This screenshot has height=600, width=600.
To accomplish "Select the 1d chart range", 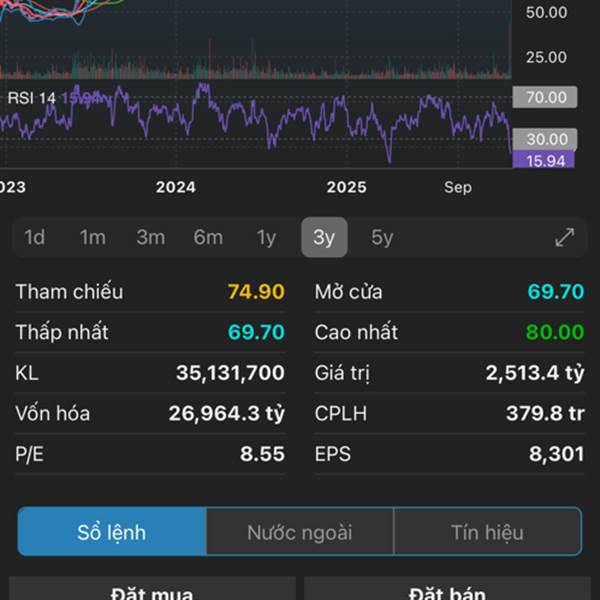I will (35, 238).
